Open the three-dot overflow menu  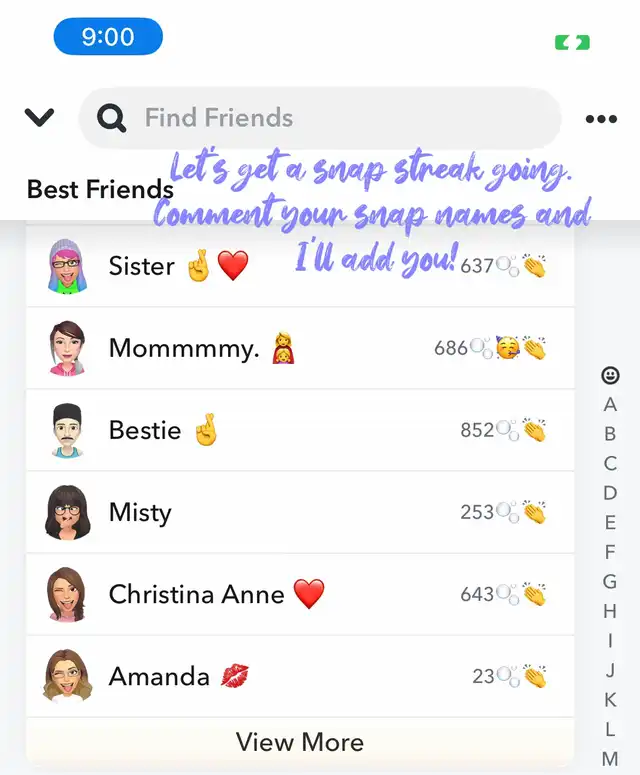(600, 119)
